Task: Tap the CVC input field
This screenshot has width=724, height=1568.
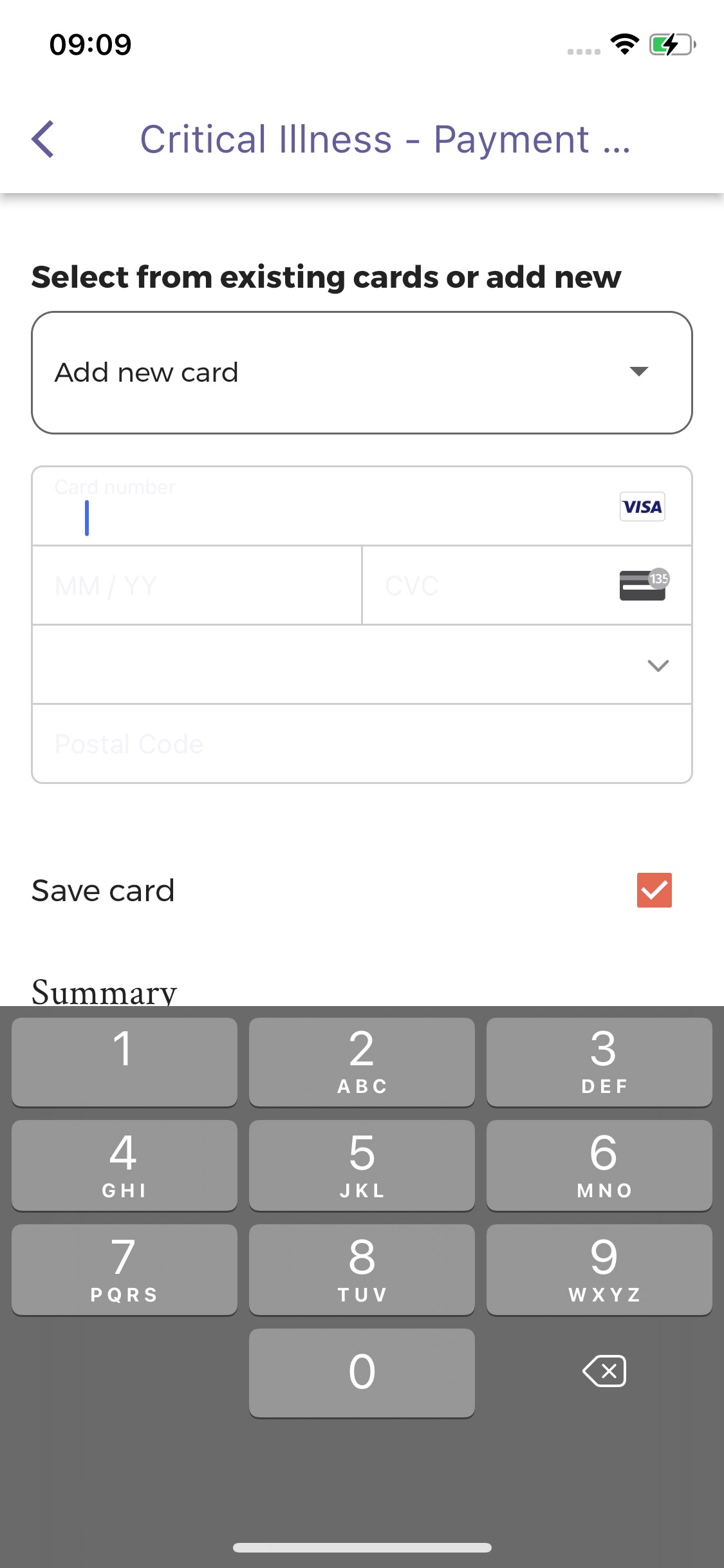Action: pos(450,584)
